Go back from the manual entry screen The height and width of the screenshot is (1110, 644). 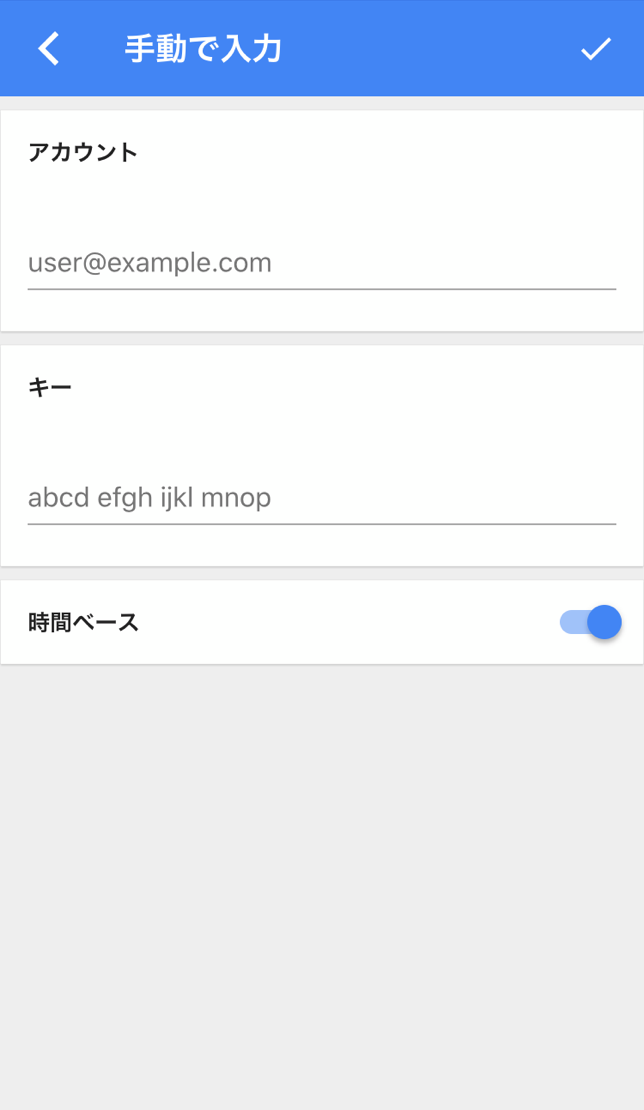[49, 48]
